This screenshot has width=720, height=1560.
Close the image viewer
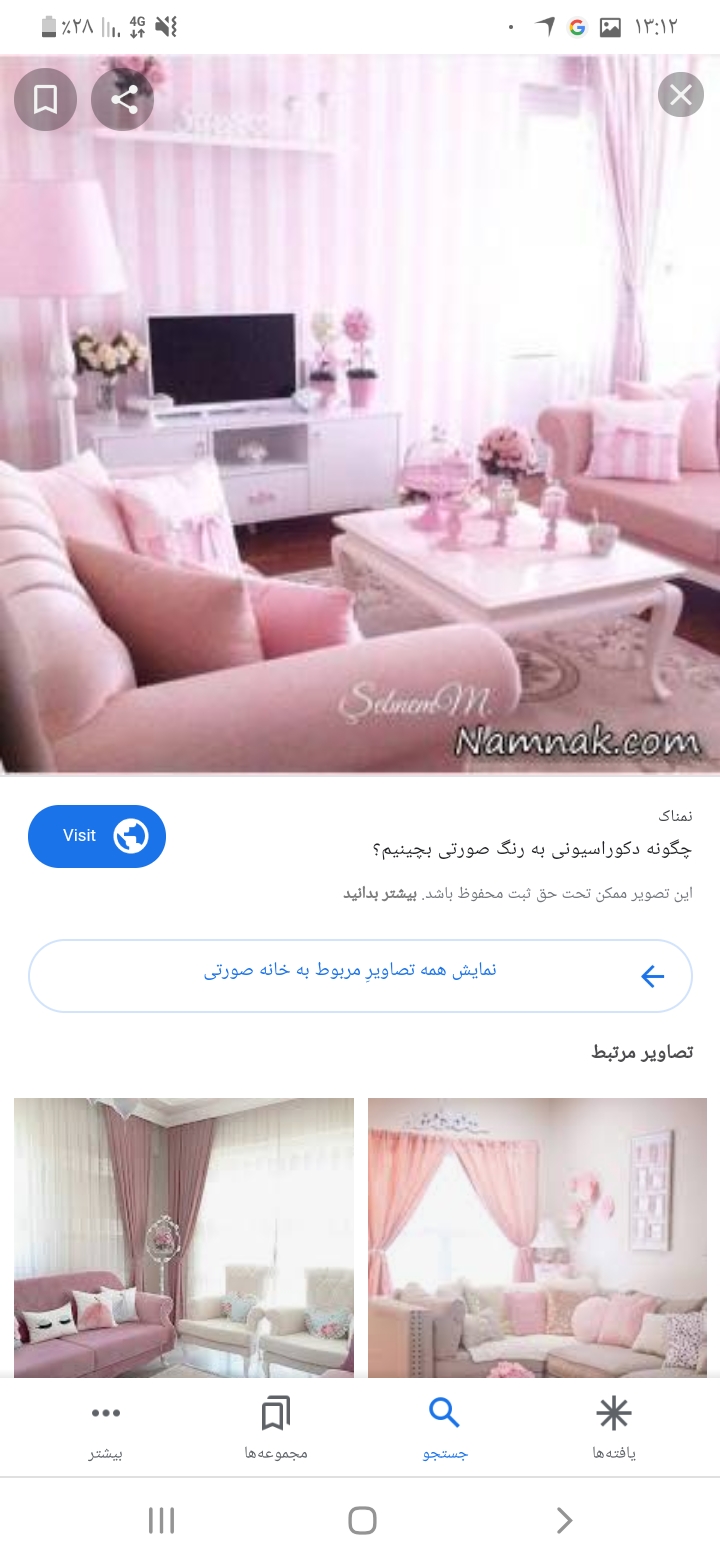click(681, 96)
